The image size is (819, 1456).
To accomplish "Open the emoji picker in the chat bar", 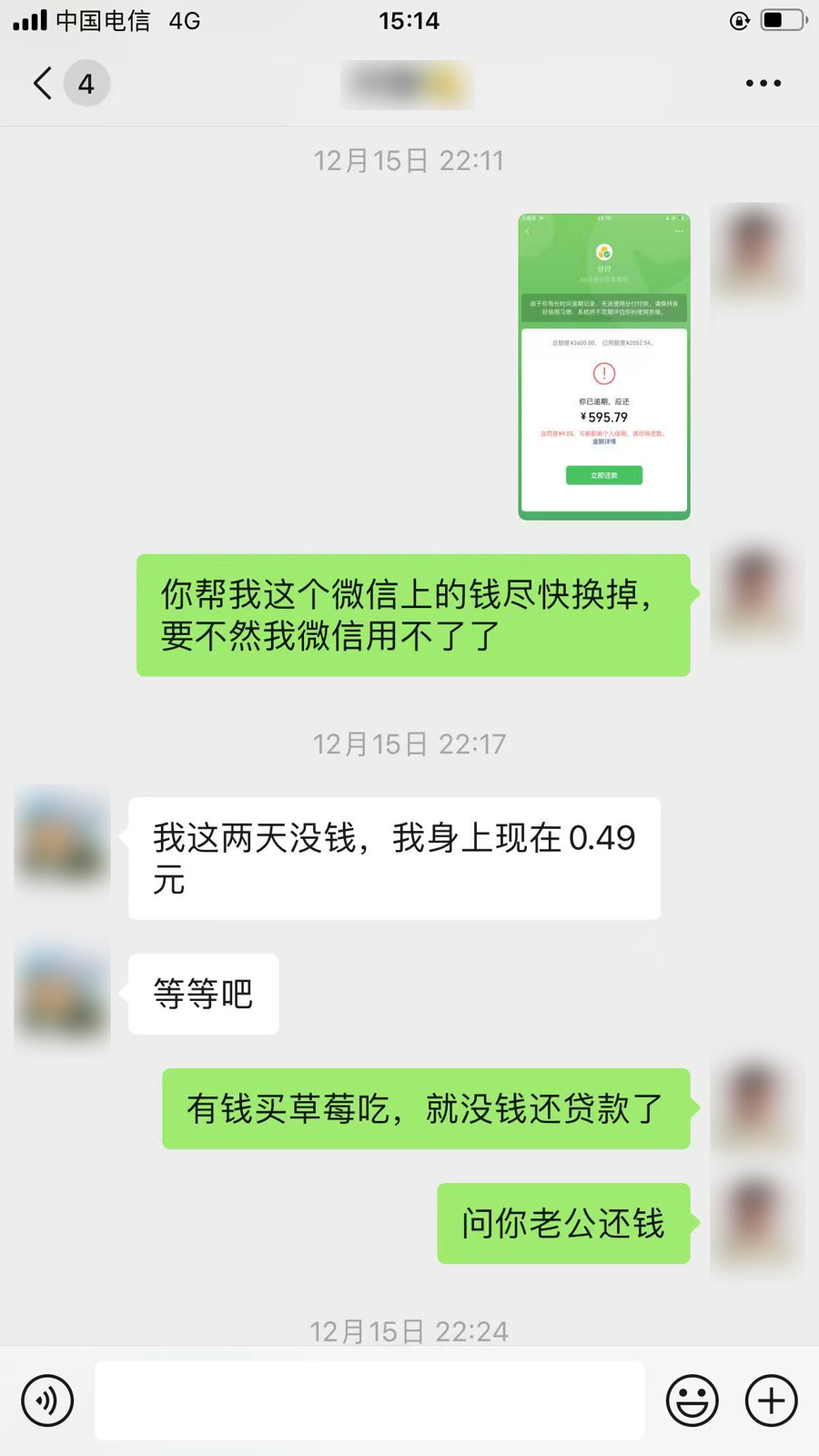I will 691,1400.
